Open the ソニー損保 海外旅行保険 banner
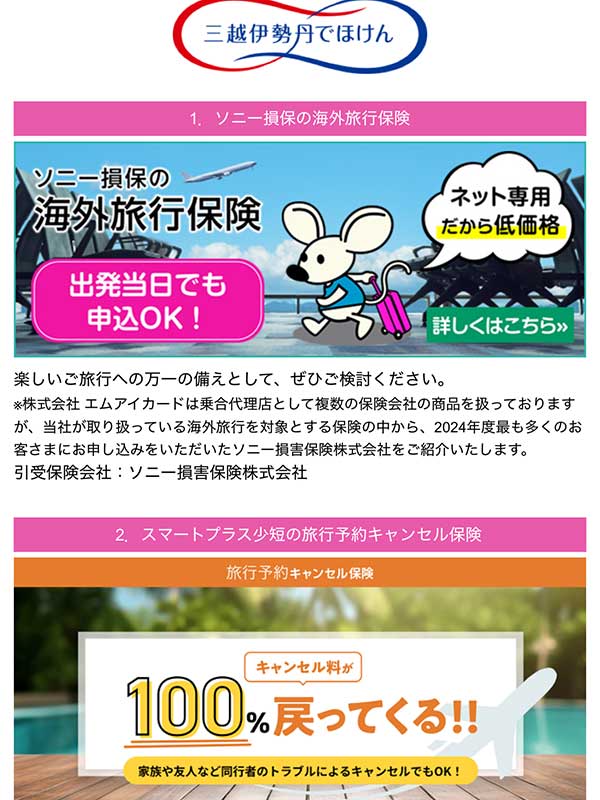600x800 pixels. click(x=299, y=249)
